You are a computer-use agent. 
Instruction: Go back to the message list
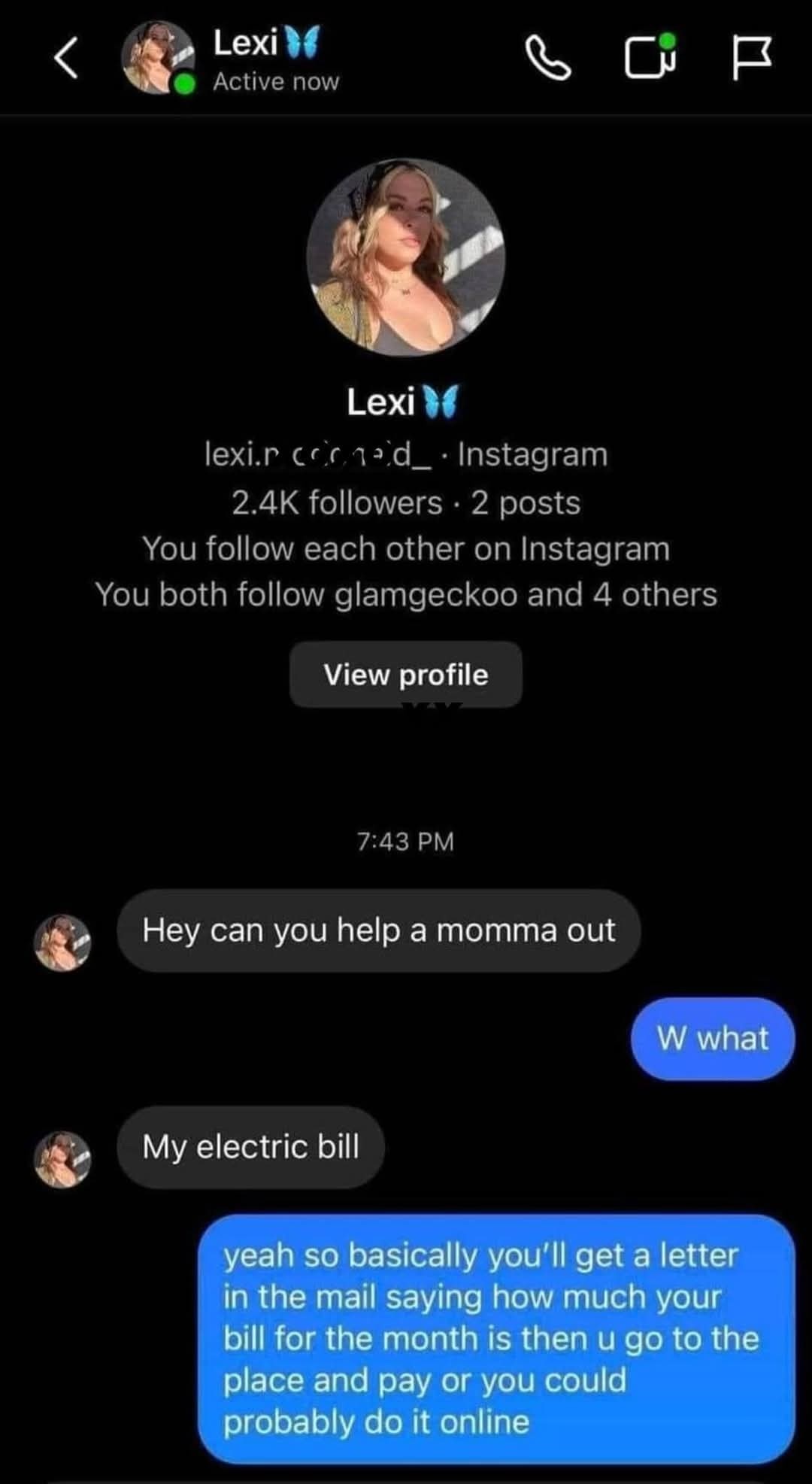66,58
